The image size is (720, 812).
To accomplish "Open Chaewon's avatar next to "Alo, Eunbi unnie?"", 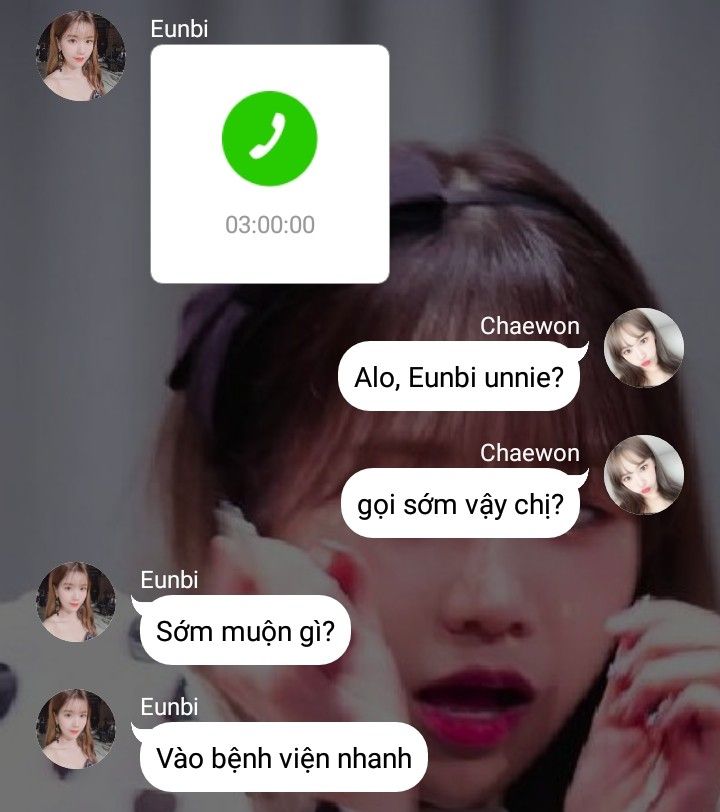I will tap(645, 348).
